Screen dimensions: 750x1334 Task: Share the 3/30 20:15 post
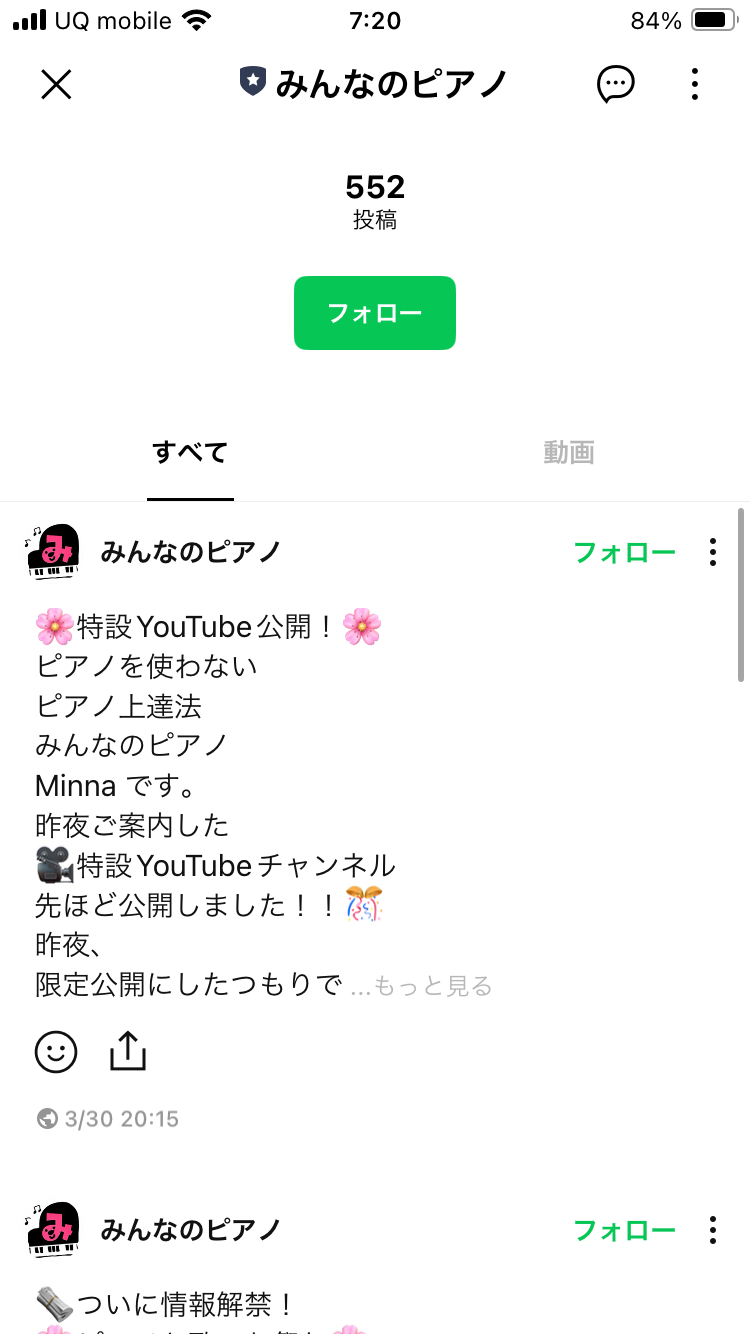pyautogui.click(x=128, y=1052)
